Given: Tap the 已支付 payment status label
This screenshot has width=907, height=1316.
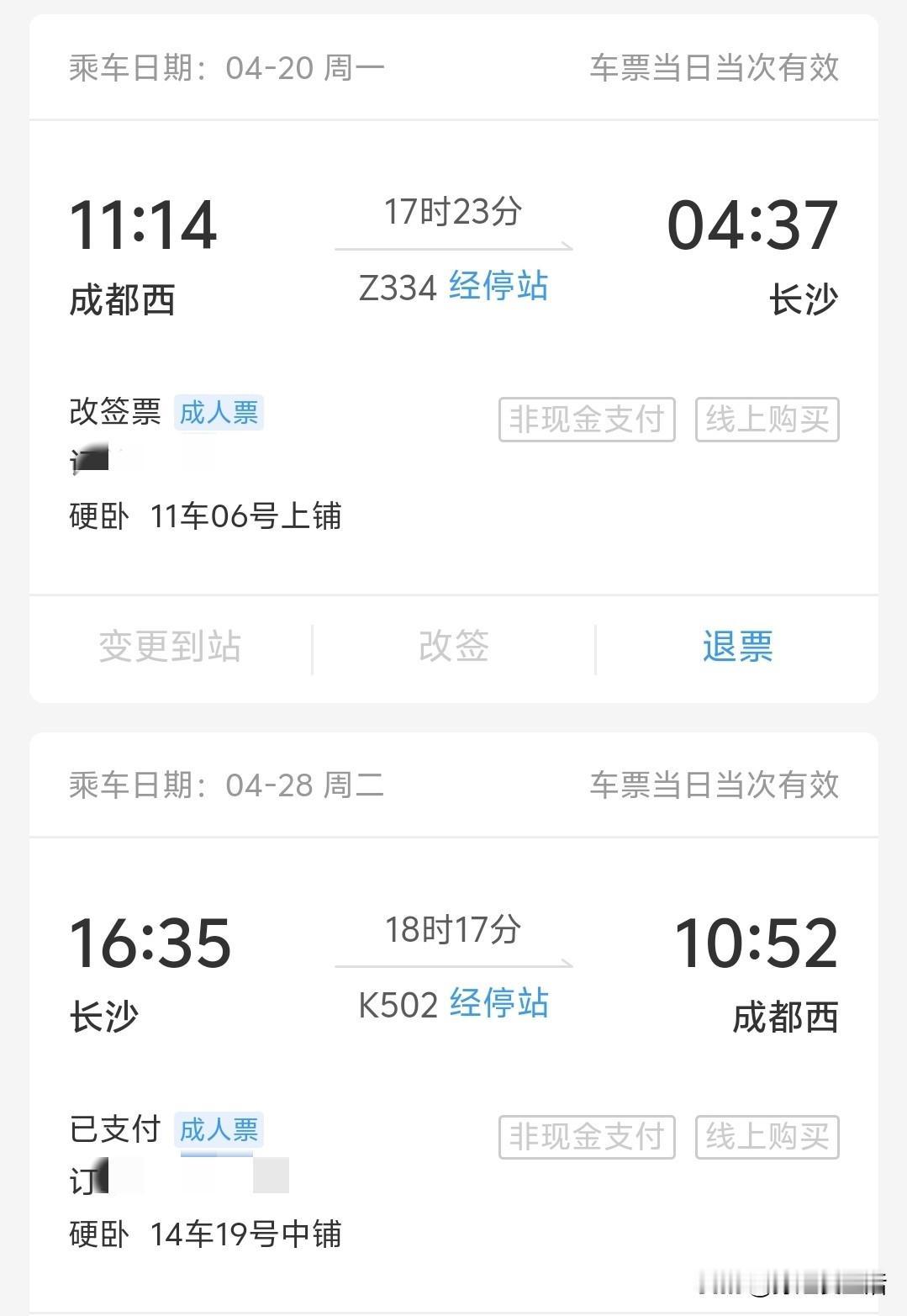Looking at the screenshot, I should [x=113, y=1131].
